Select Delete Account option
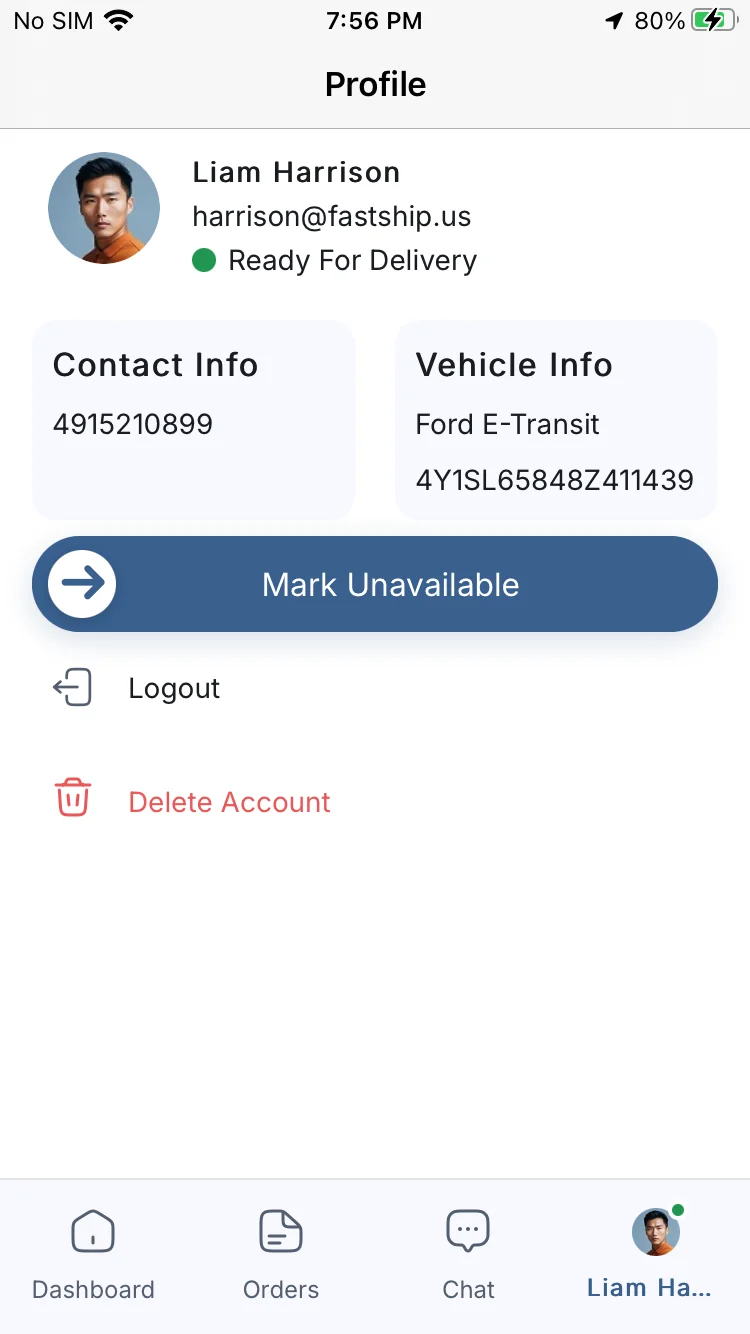The width and height of the screenshot is (750, 1334). click(x=228, y=802)
